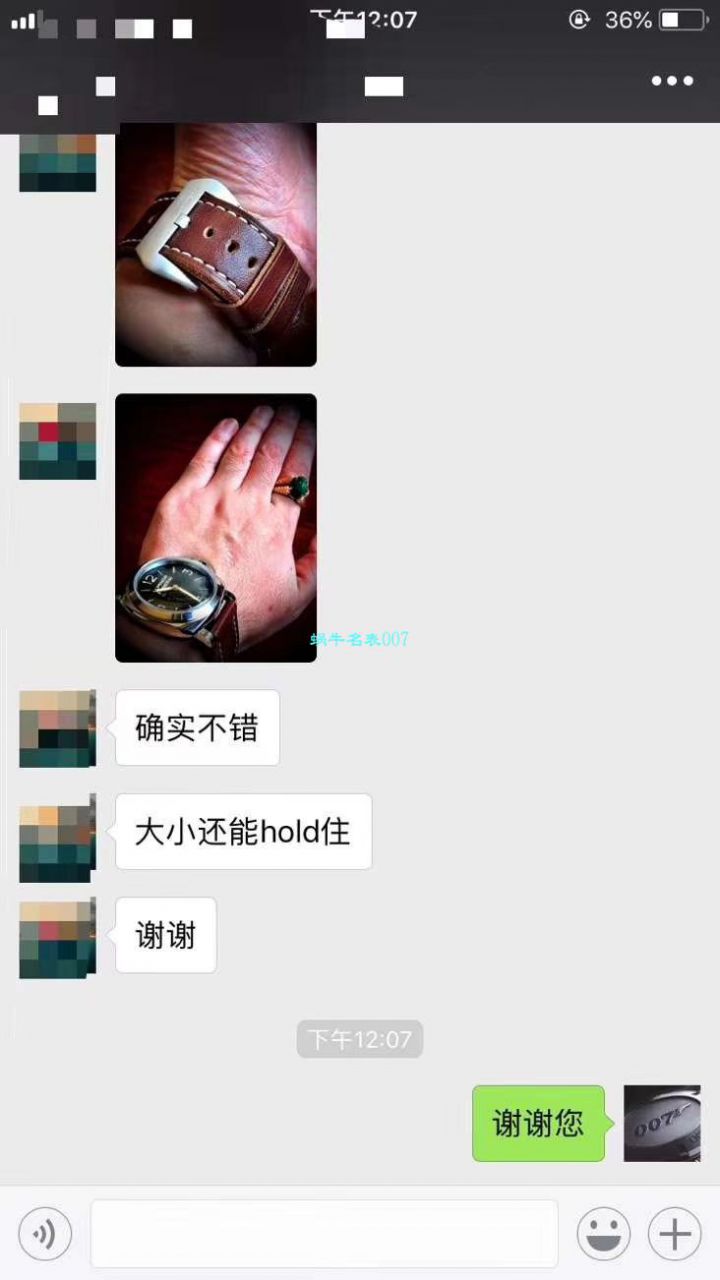
Task: Open the plus attachments menu
Action: pos(674,1233)
